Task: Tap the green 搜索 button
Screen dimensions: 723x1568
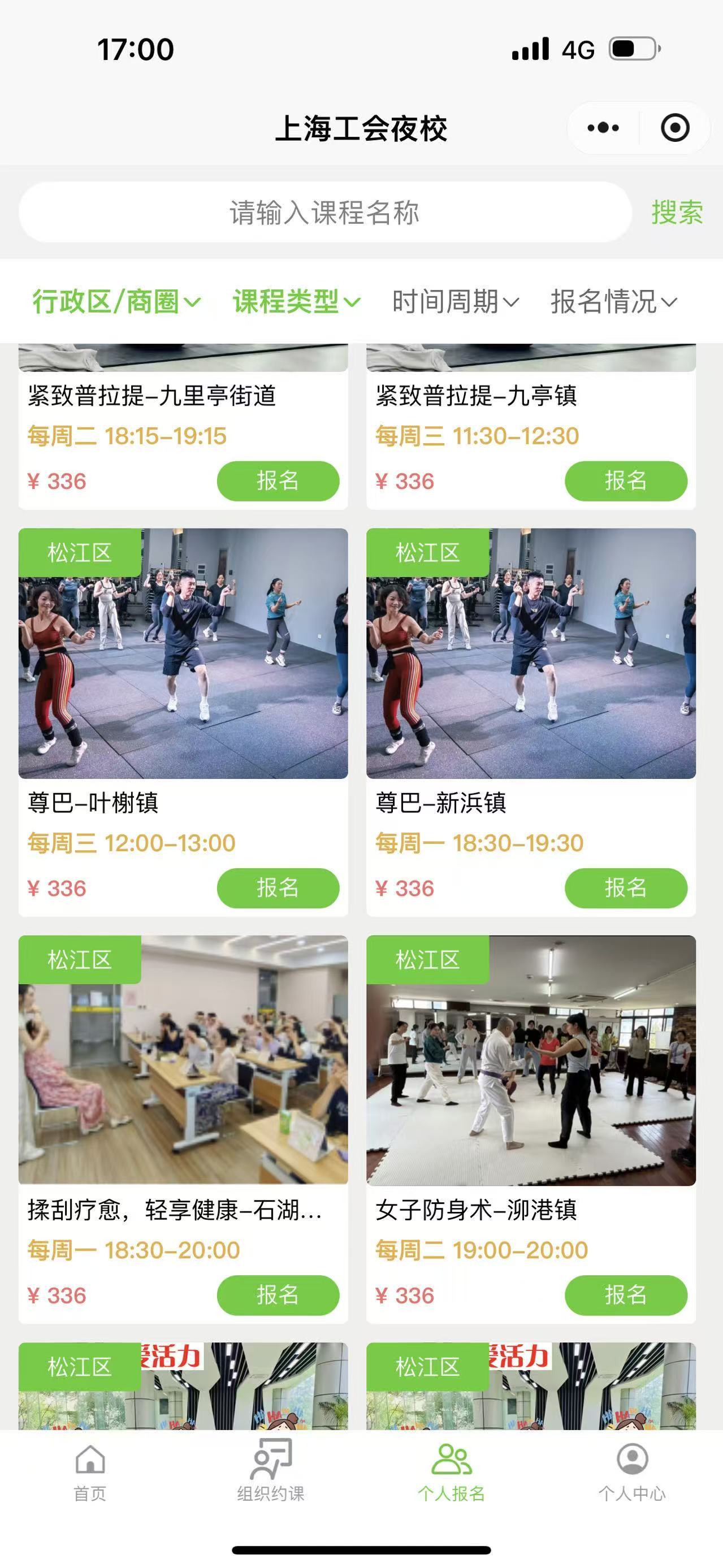Action: (x=677, y=213)
